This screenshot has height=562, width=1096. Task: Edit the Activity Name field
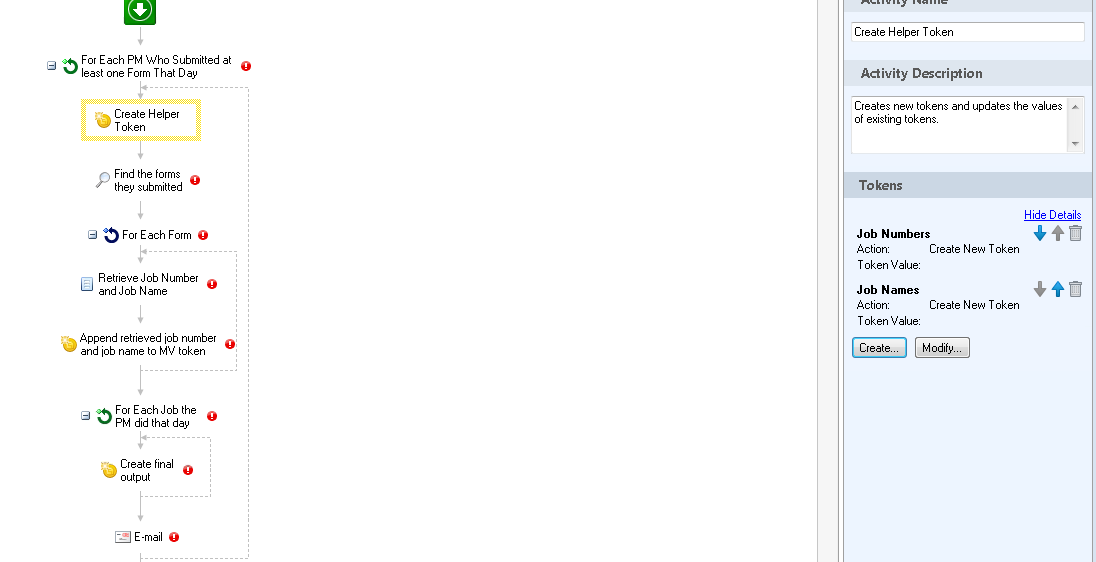[x=966, y=32]
